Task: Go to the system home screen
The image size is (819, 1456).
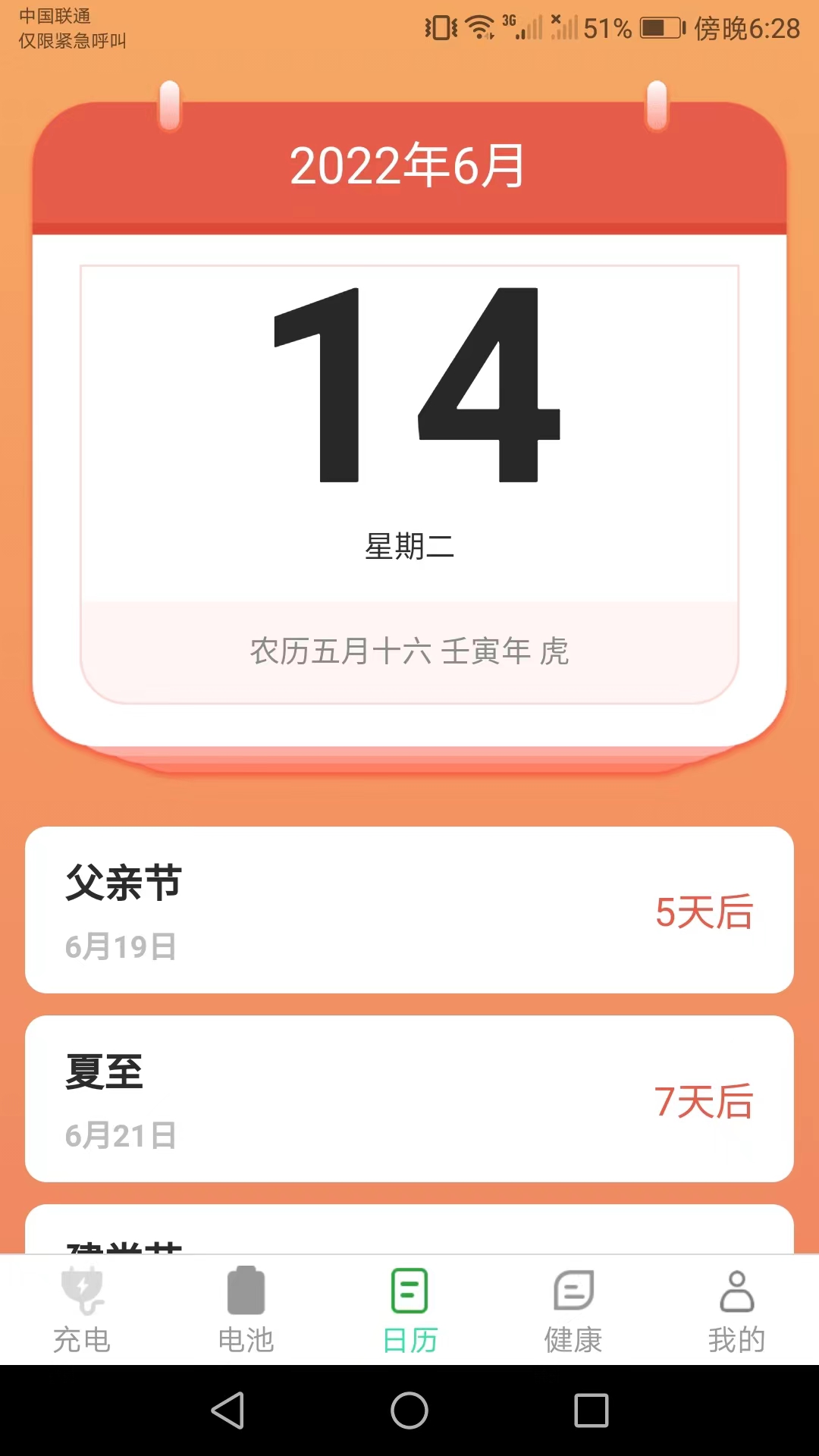Action: click(409, 1410)
